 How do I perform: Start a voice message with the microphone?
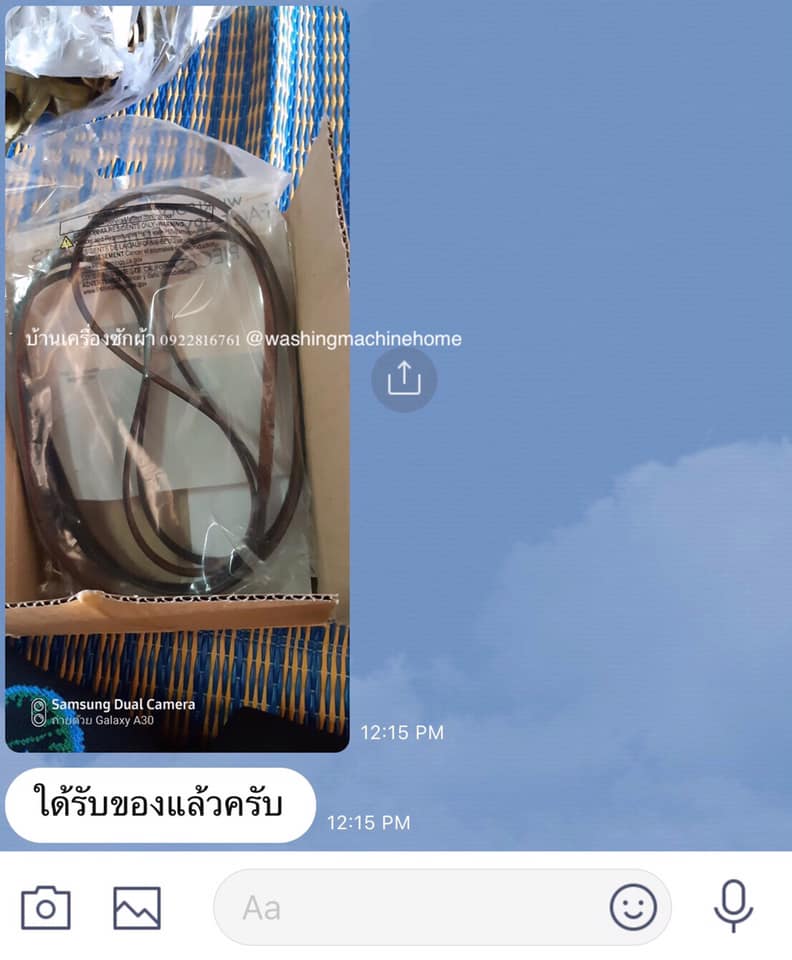click(x=733, y=905)
